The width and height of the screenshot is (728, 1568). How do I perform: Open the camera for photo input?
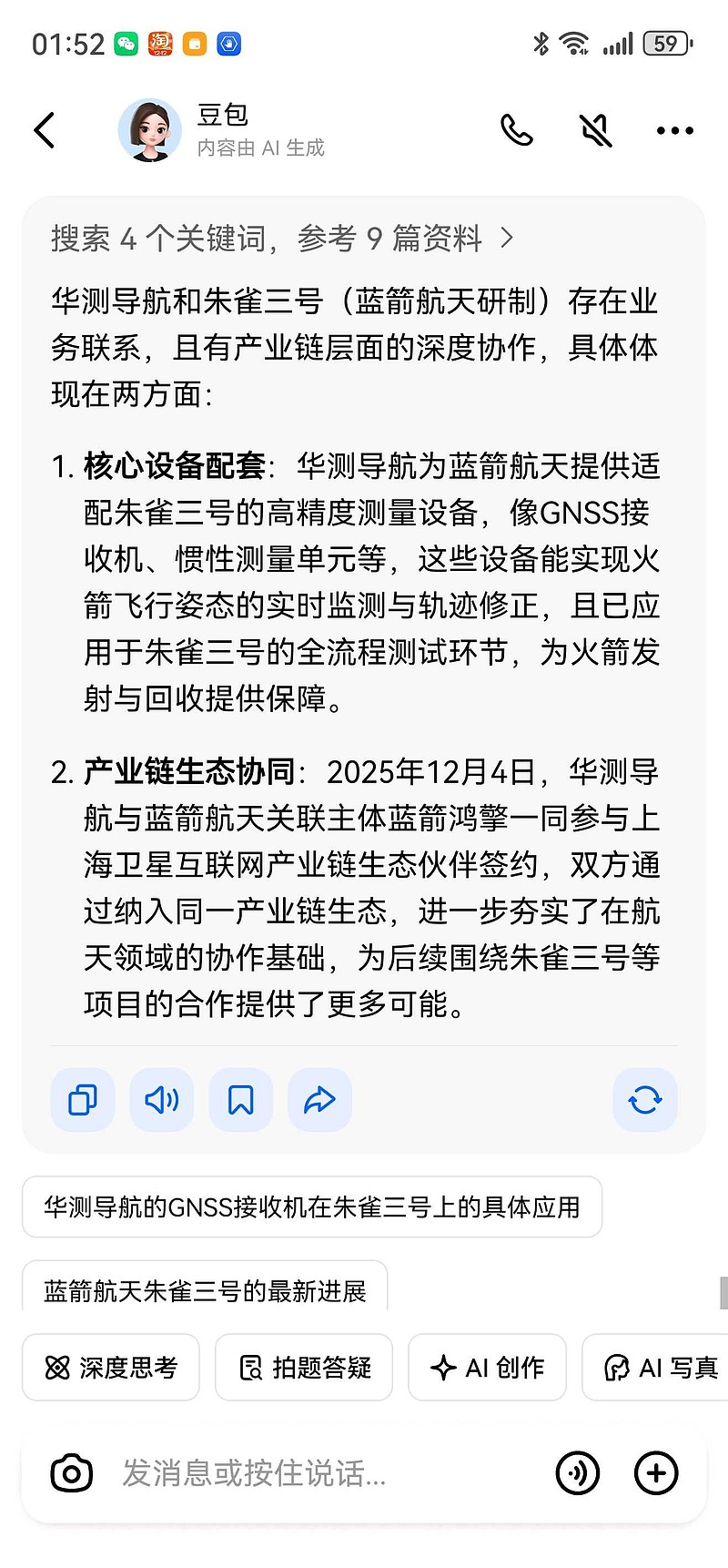(x=71, y=1472)
